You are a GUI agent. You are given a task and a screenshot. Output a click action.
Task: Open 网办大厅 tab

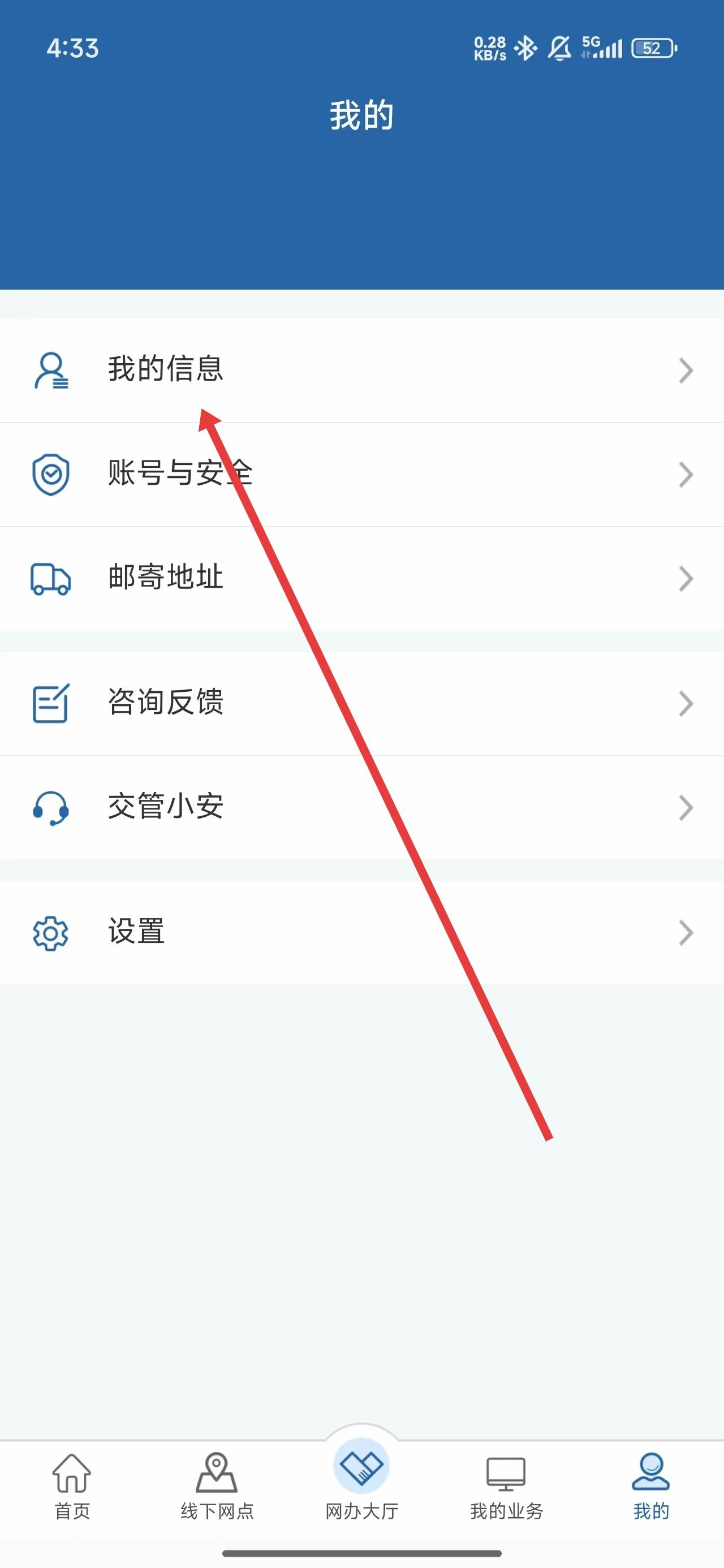point(361,1480)
